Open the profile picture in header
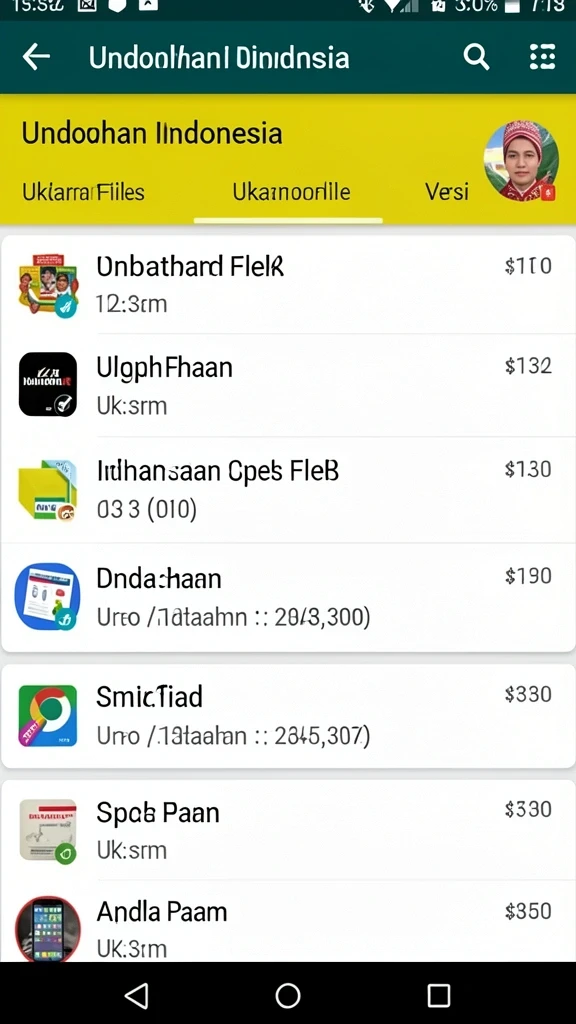 [520, 161]
